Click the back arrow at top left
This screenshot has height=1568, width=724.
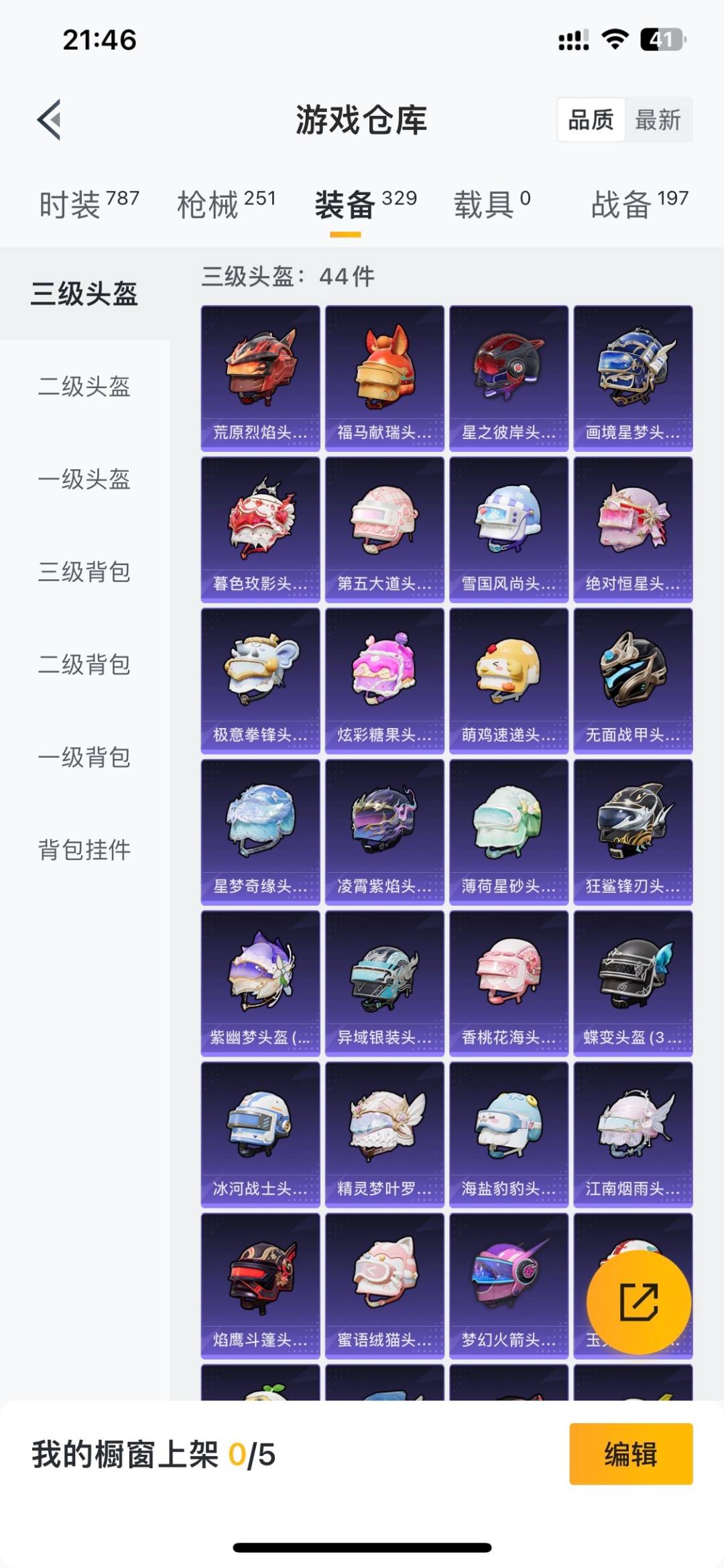pyautogui.click(x=48, y=119)
